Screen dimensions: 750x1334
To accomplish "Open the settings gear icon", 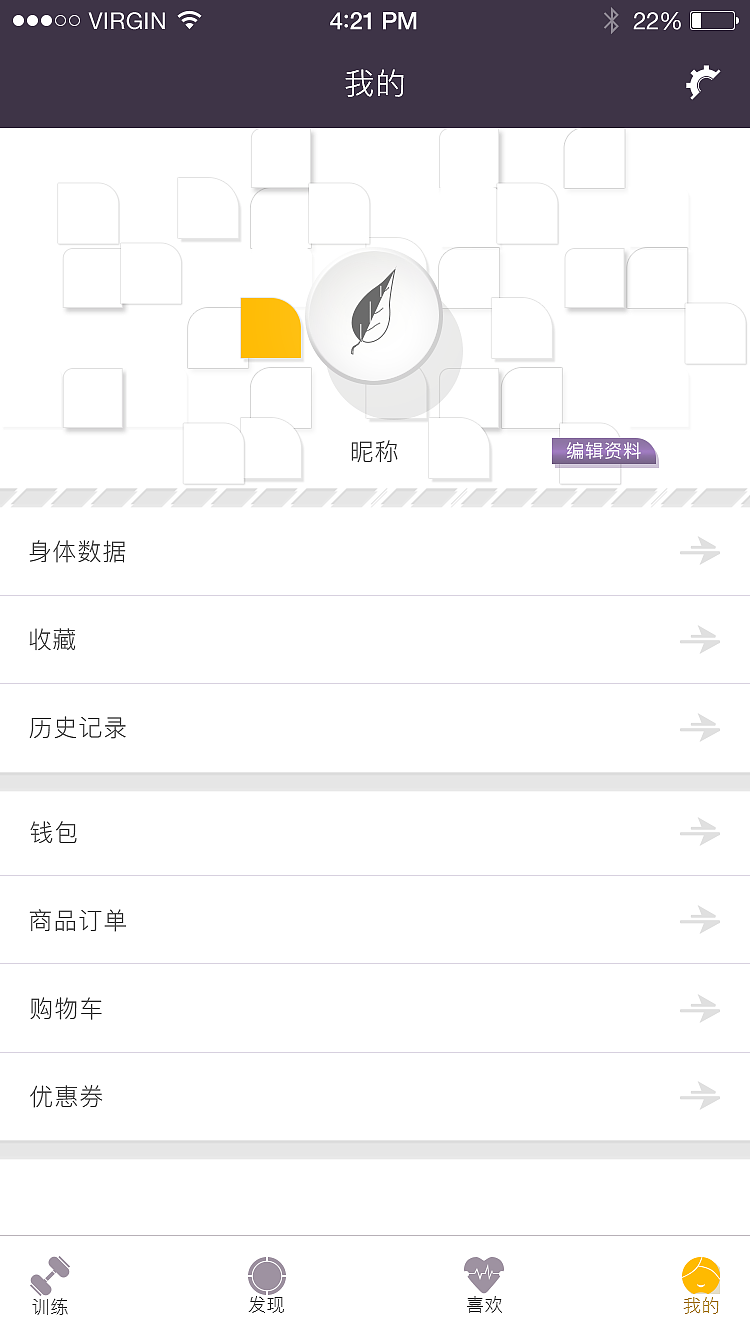I will (703, 80).
